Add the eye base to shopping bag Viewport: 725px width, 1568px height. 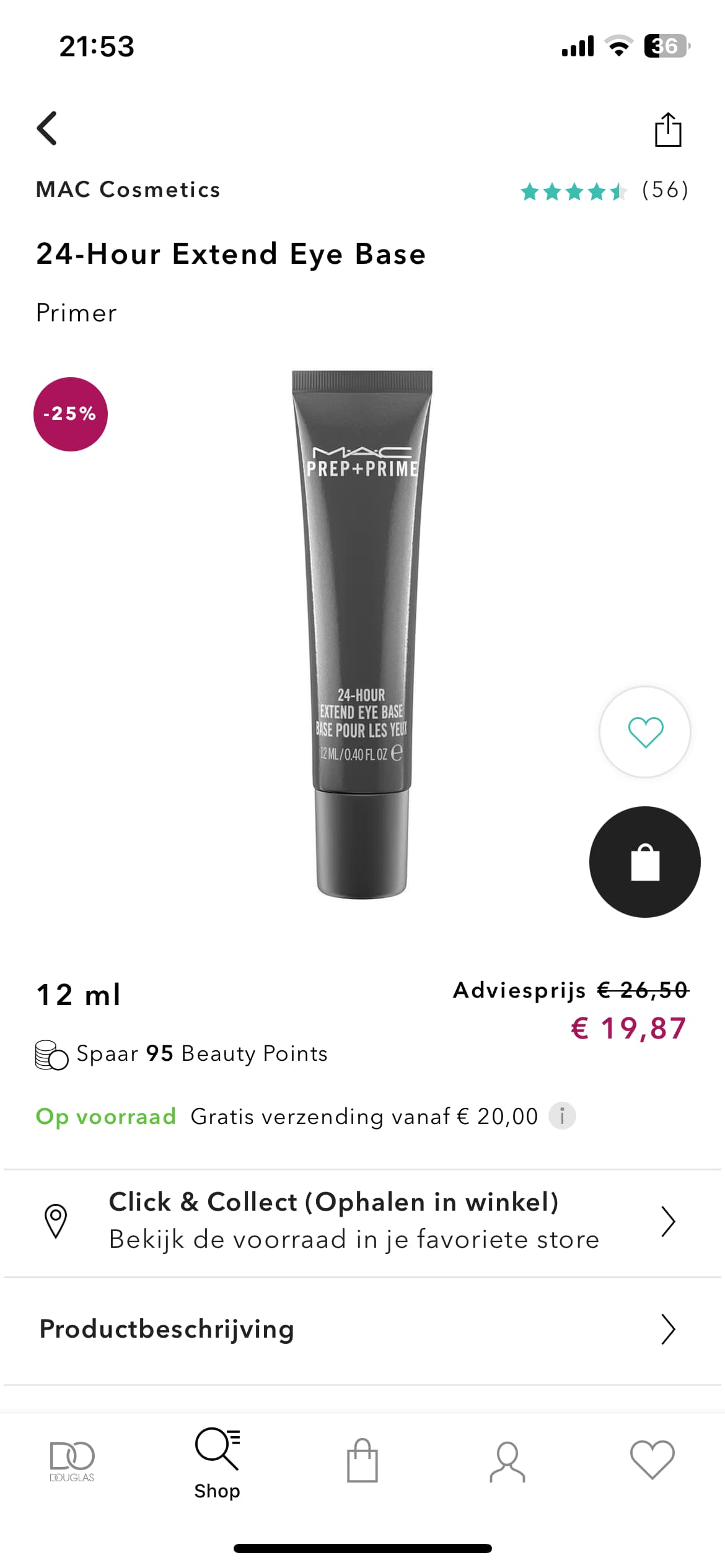pyautogui.click(x=645, y=861)
